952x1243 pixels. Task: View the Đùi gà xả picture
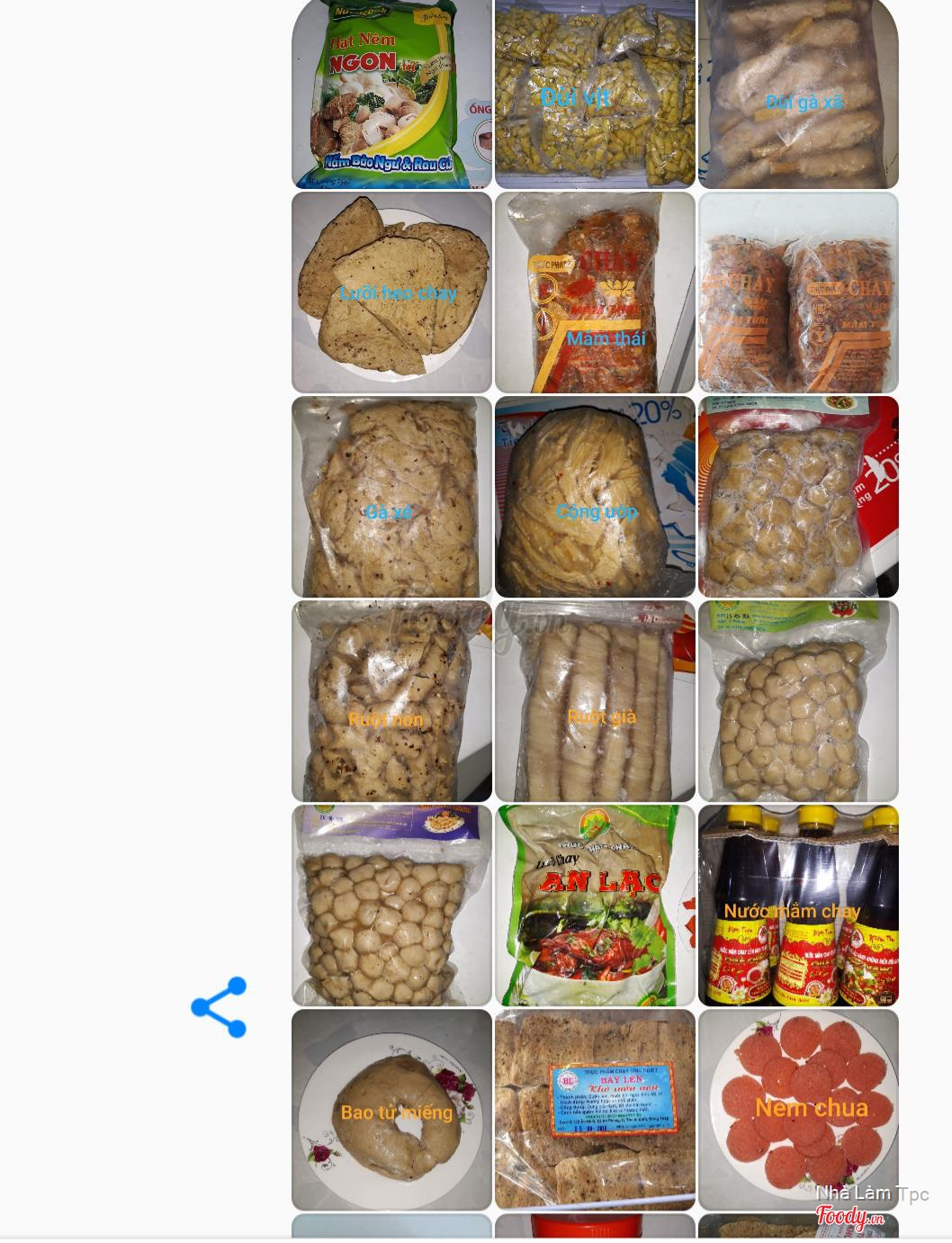coord(798,95)
